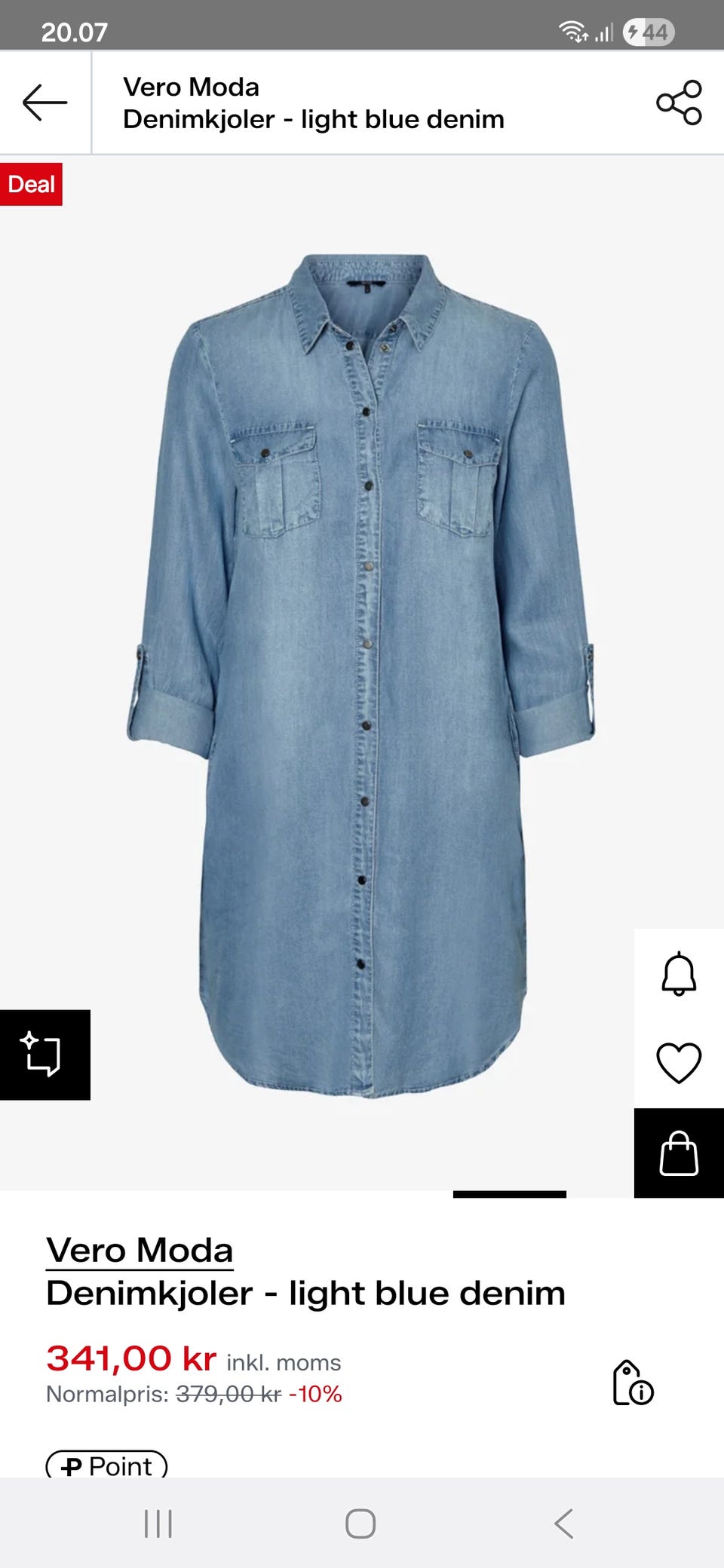The image size is (724, 1568).
Task: Open the underlined Vero Moda brand link
Action: pos(140,1251)
